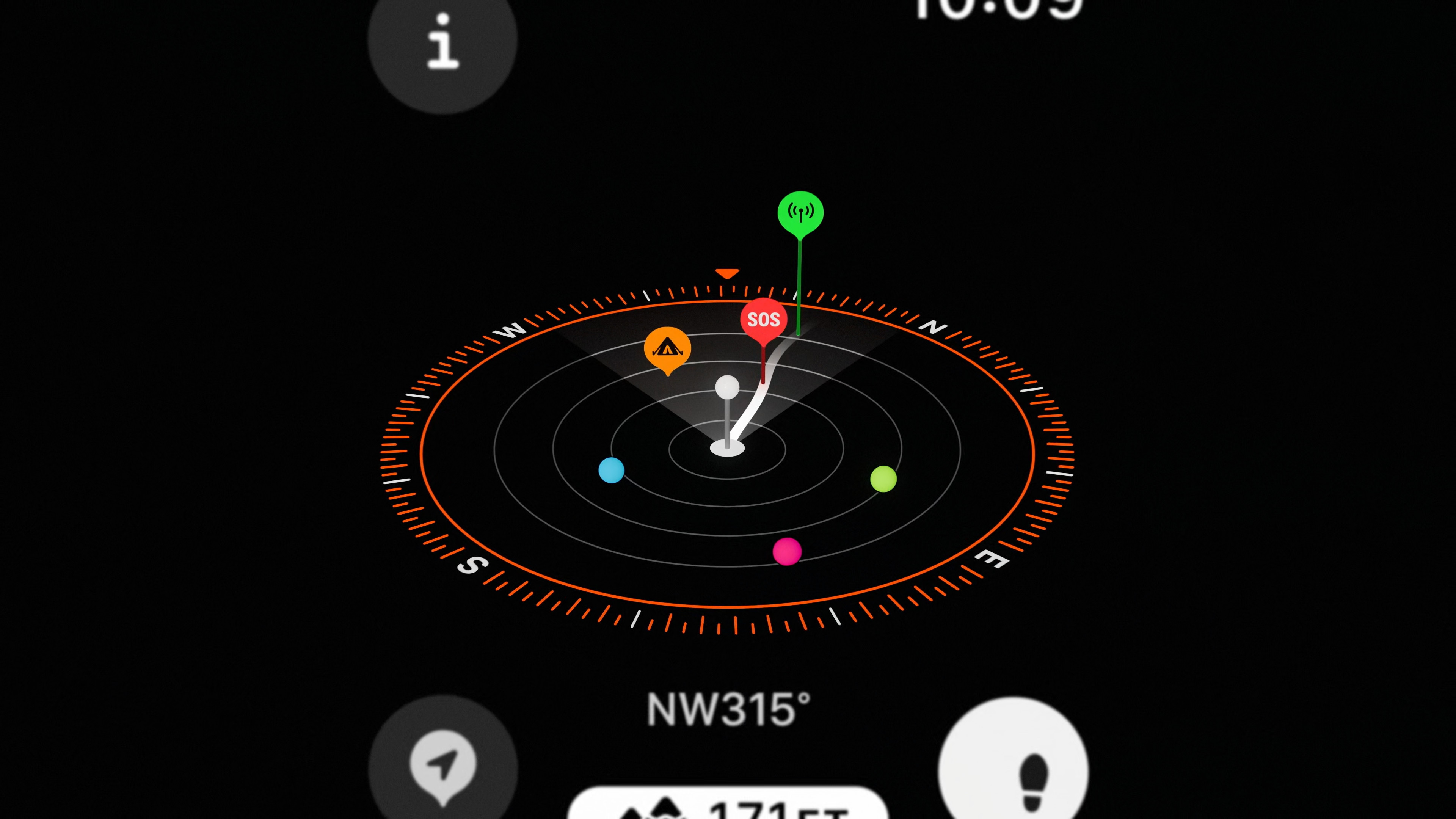The height and width of the screenshot is (819, 1456).
Task: Select the green cellular signal waypoint
Action: coord(800,212)
